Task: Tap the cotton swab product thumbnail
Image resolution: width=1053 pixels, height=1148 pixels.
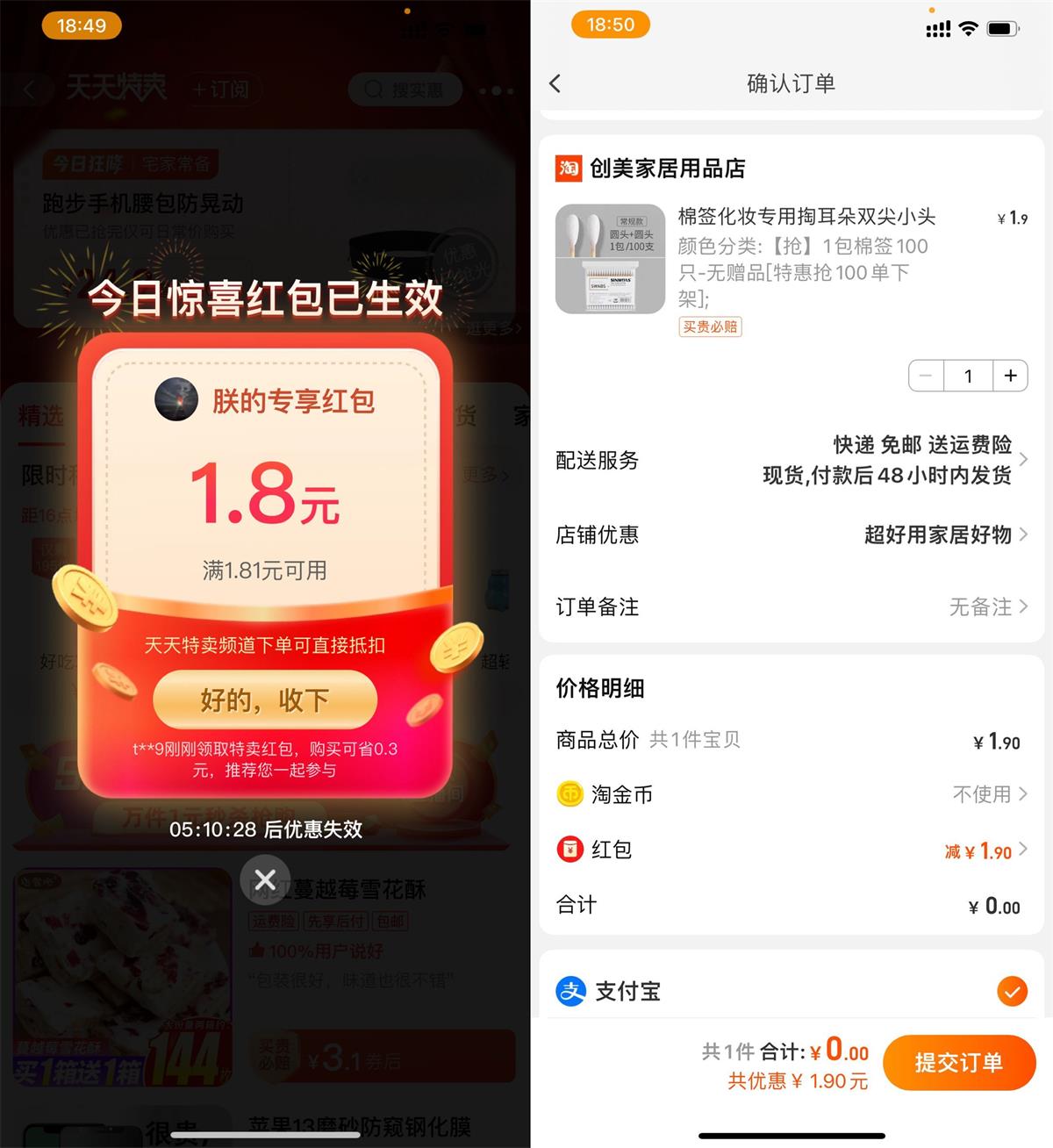Action: point(610,261)
